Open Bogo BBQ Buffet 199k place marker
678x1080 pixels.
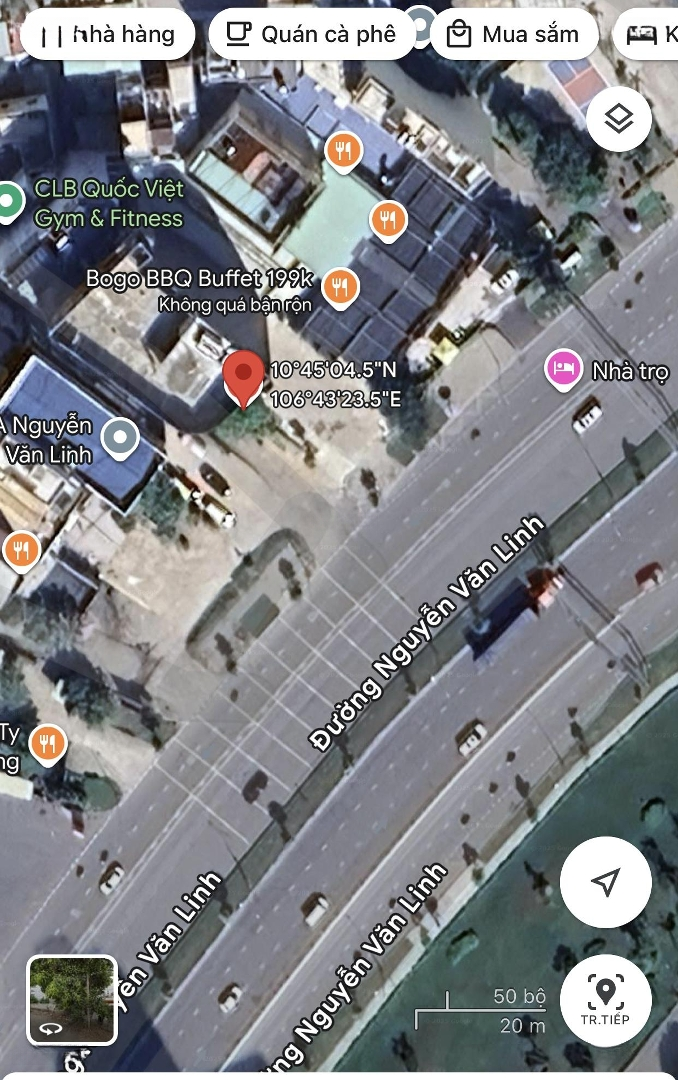click(341, 286)
